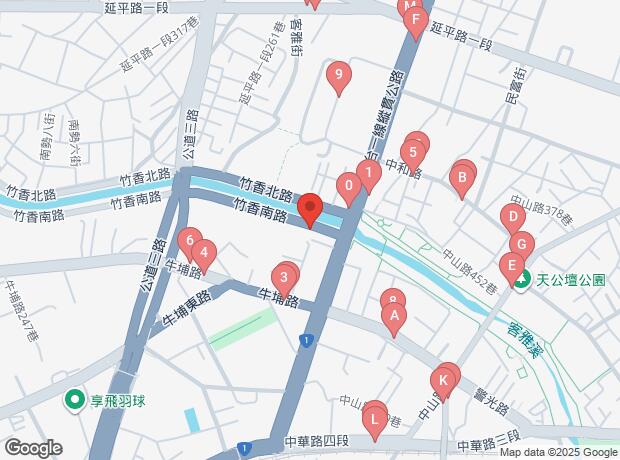Tap the map pin labeled 6
This screenshot has height=460, width=620.
(x=188, y=241)
